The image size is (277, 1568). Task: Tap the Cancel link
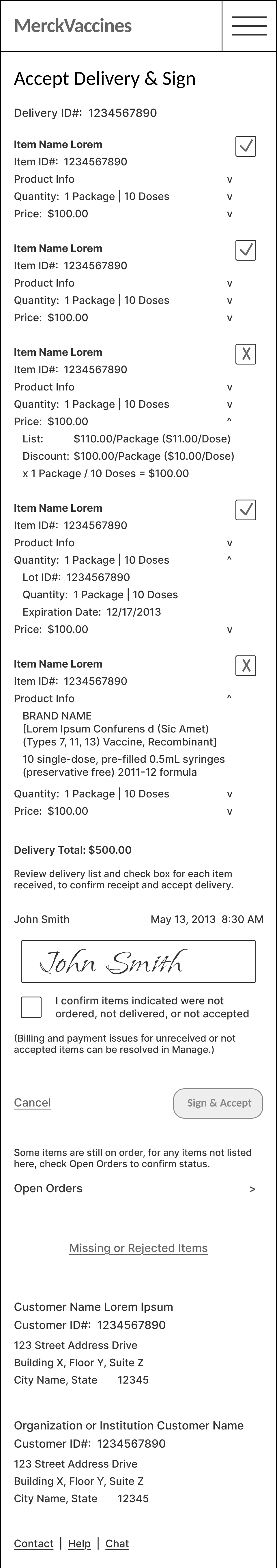(x=32, y=1102)
